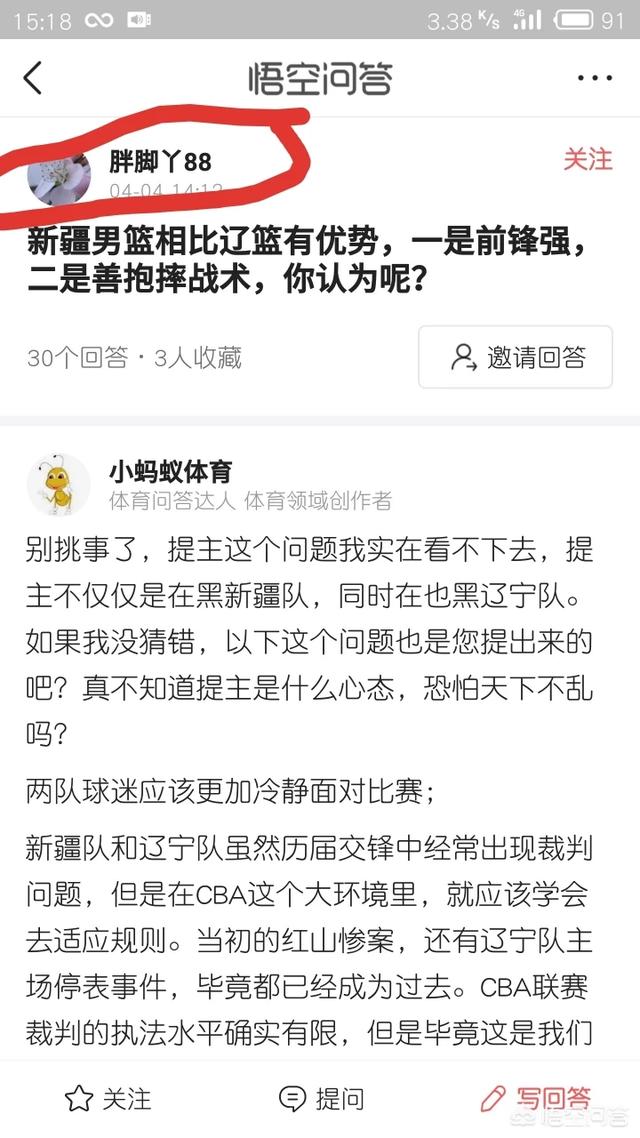Follow user 胖脚丫88 with red 关注
This screenshot has width=640, height=1138.
click(x=587, y=160)
